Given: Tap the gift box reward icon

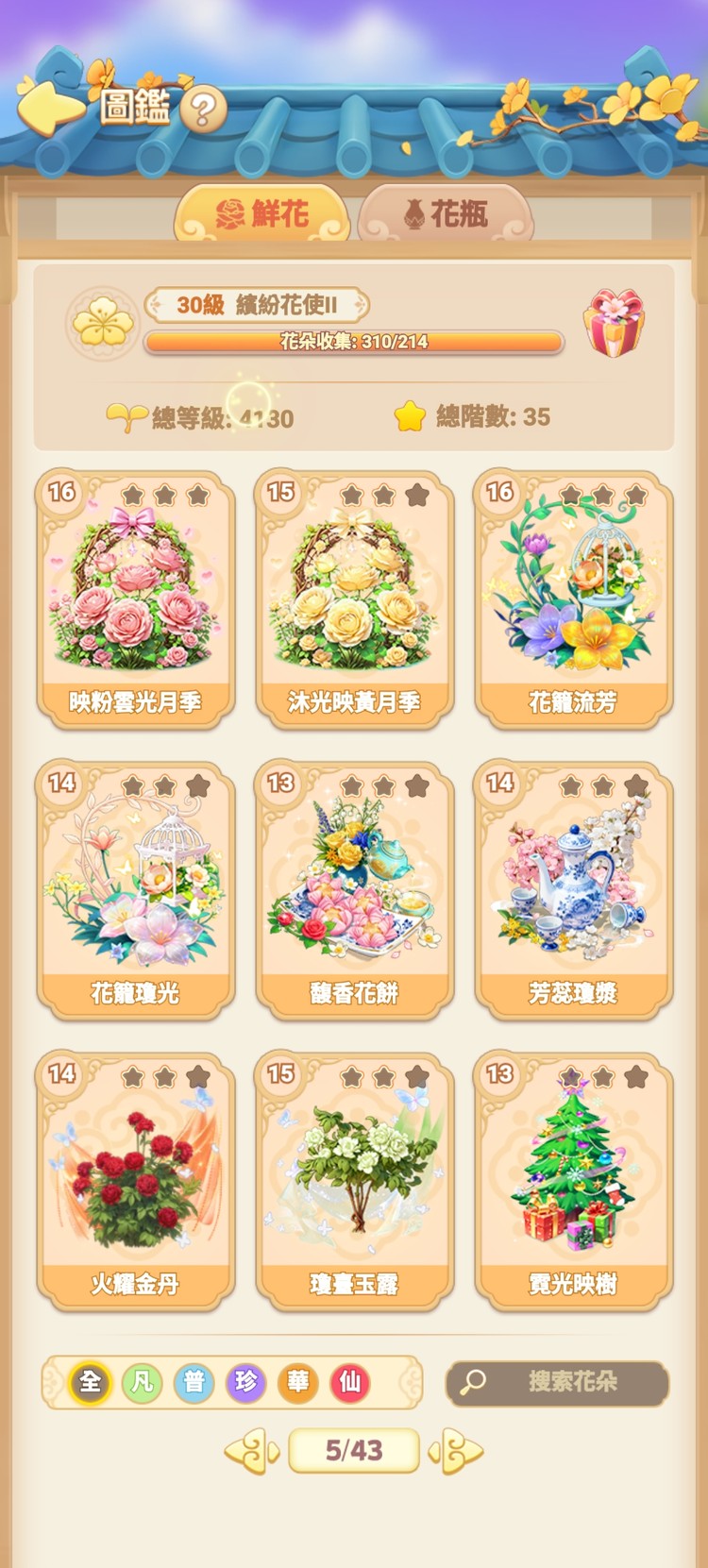Looking at the screenshot, I should click(x=615, y=321).
